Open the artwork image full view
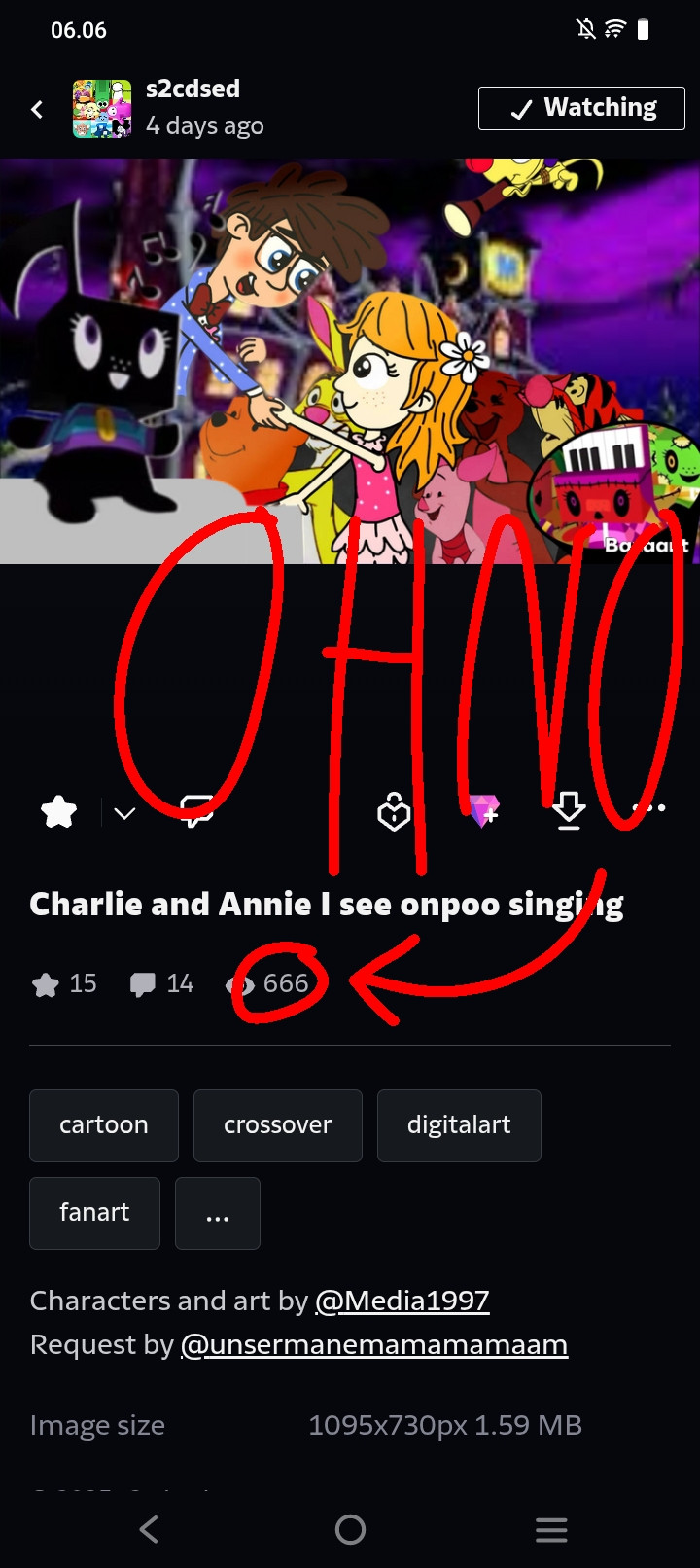 (x=350, y=360)
